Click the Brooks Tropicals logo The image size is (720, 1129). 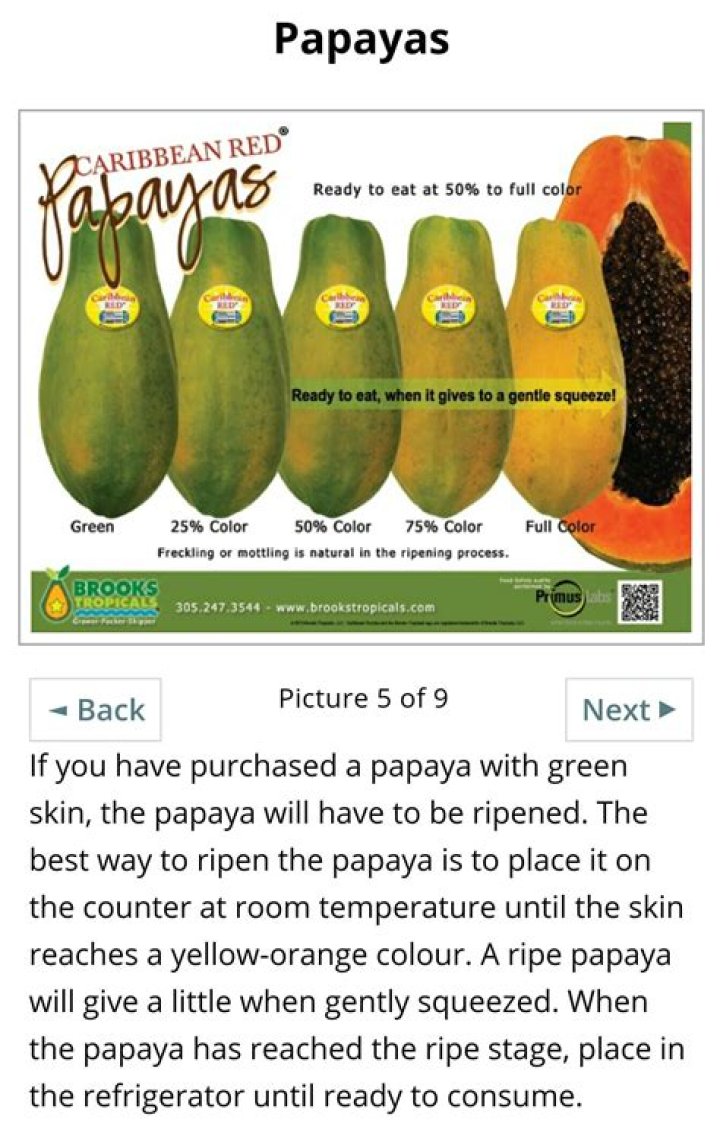(105, 597)
